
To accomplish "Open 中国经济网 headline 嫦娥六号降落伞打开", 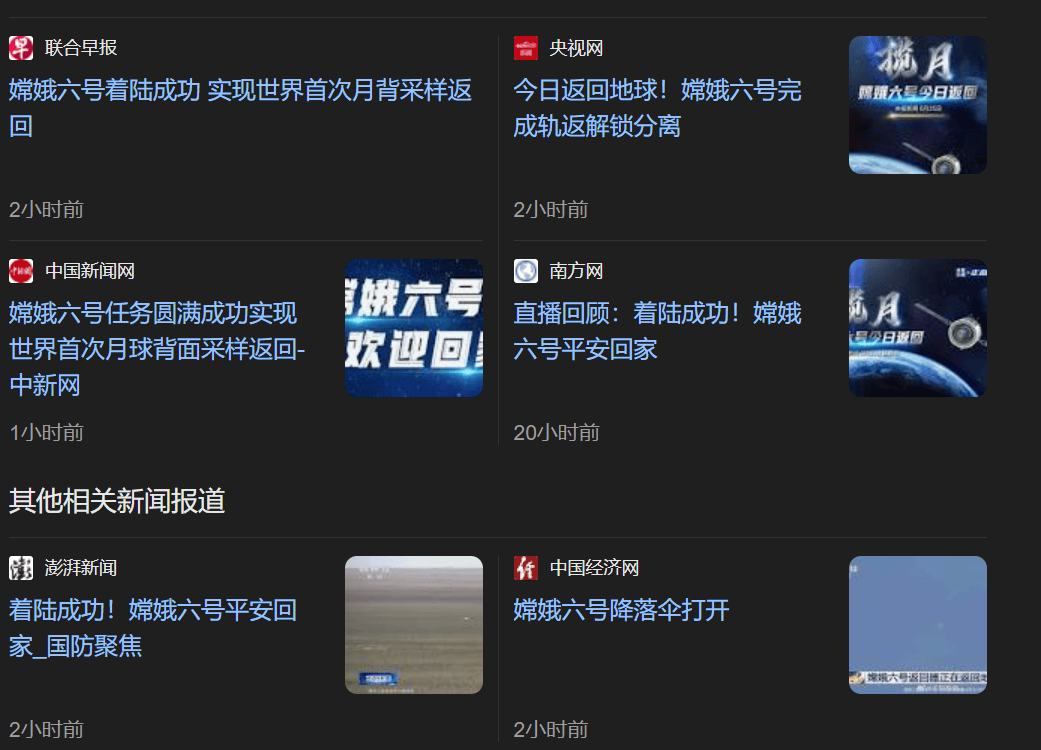I will 621,610.
